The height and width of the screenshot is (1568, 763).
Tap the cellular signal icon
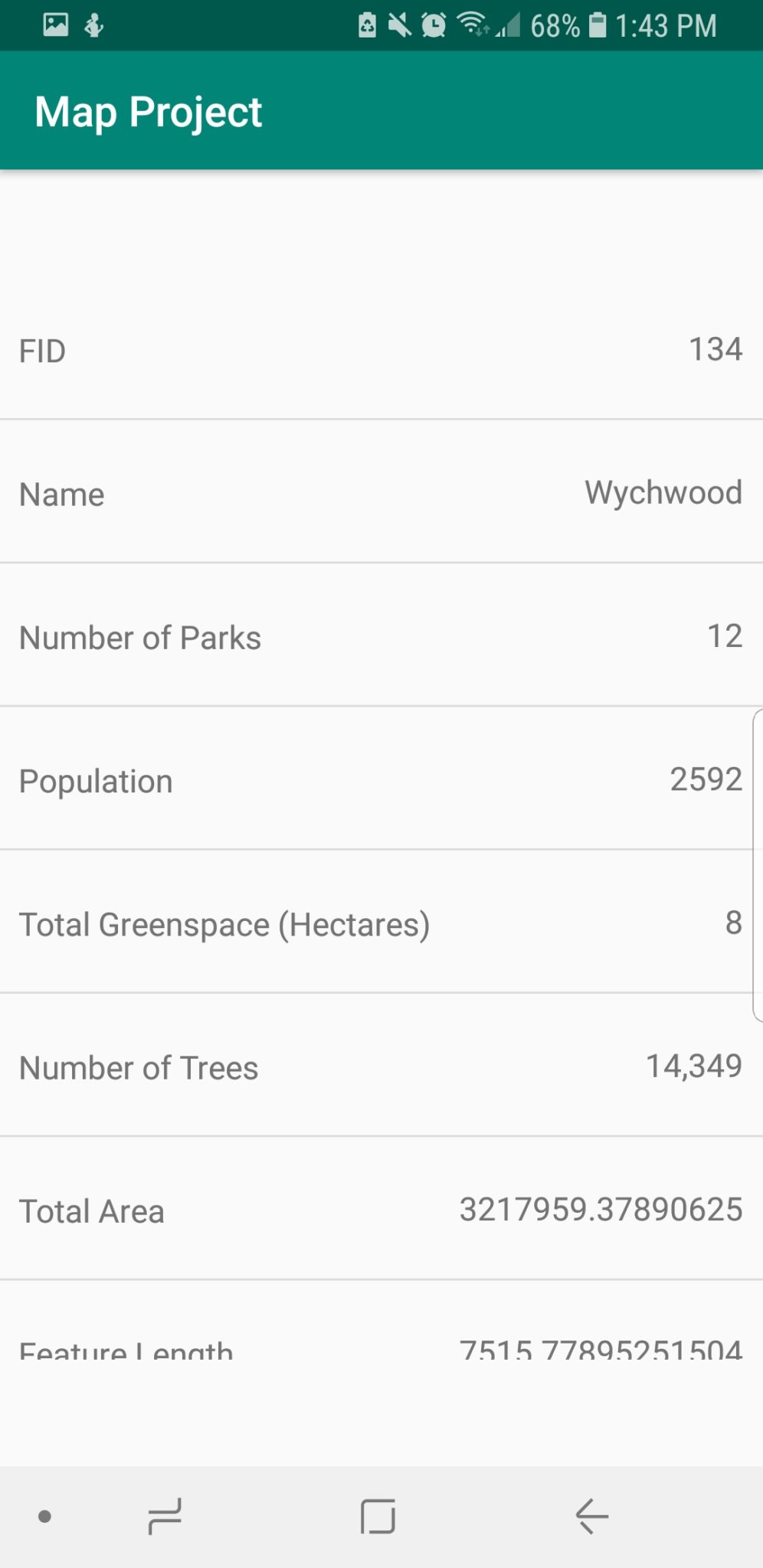coord(508,25)
